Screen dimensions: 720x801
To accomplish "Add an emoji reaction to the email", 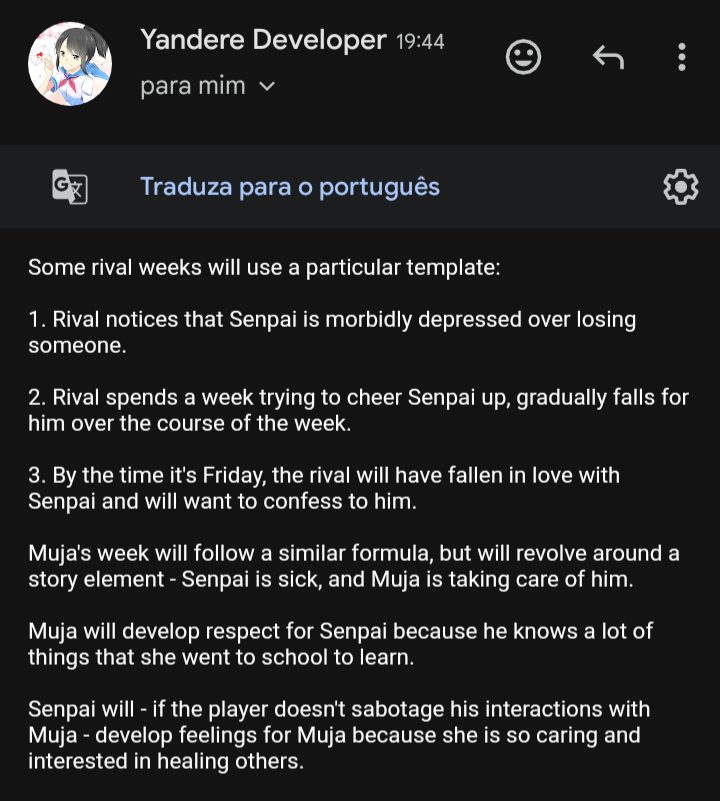I will 524,57.
